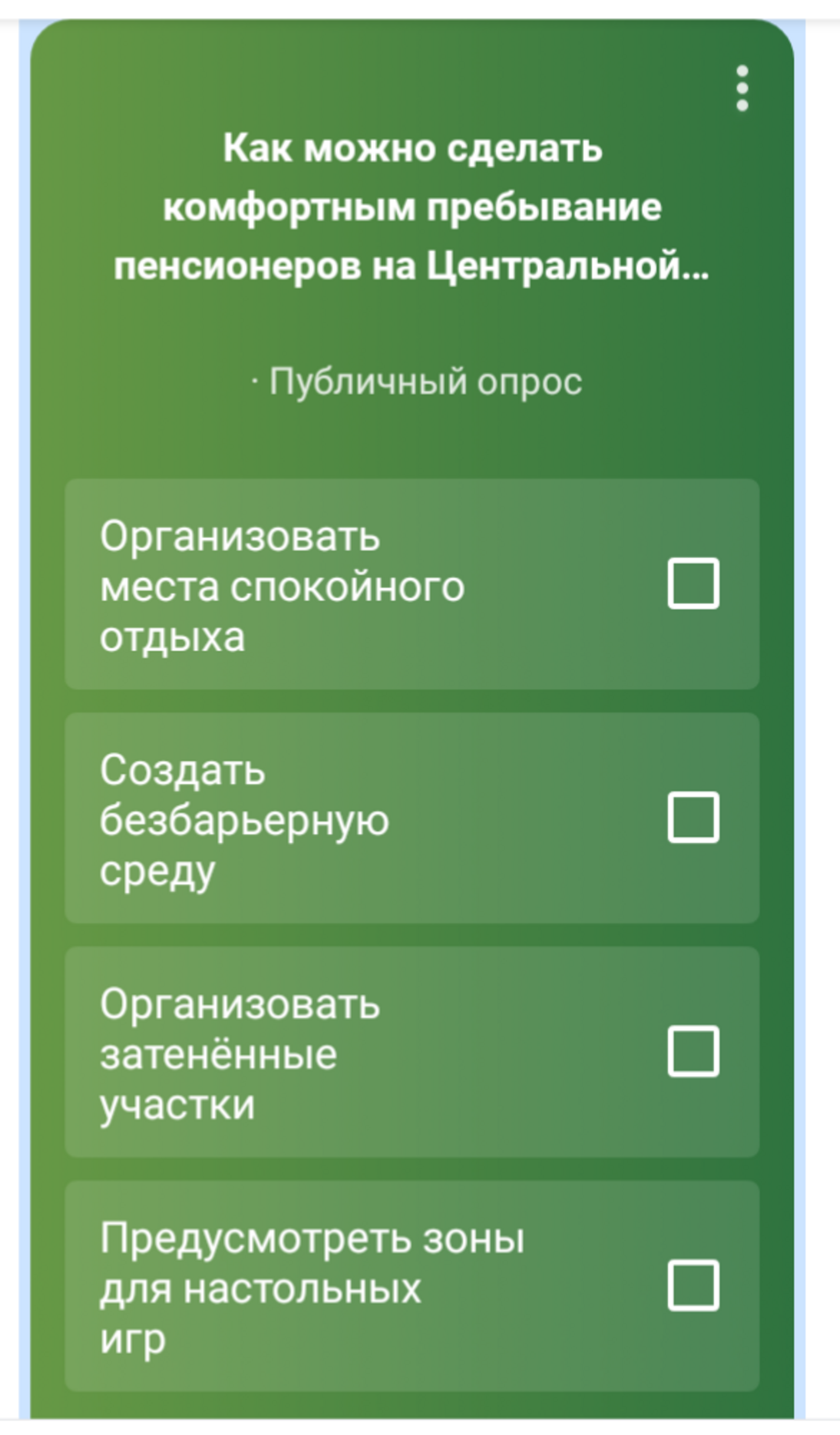The width and height of the screenshot is (840, 1435).
Task: Open the poll's three-dot overflow menu
Action: pos(741,88)
